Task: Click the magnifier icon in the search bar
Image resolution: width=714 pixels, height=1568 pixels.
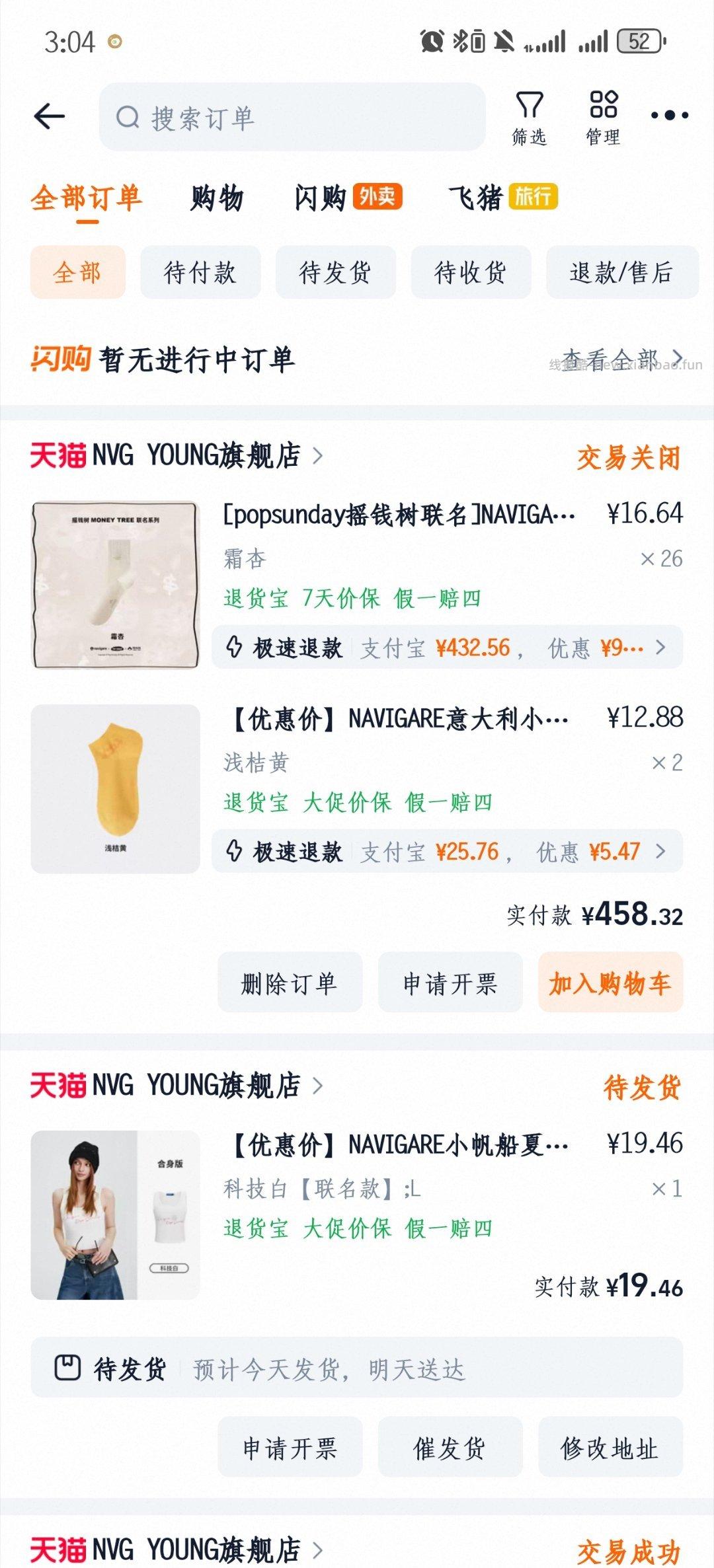Action: tap(128, 119)
